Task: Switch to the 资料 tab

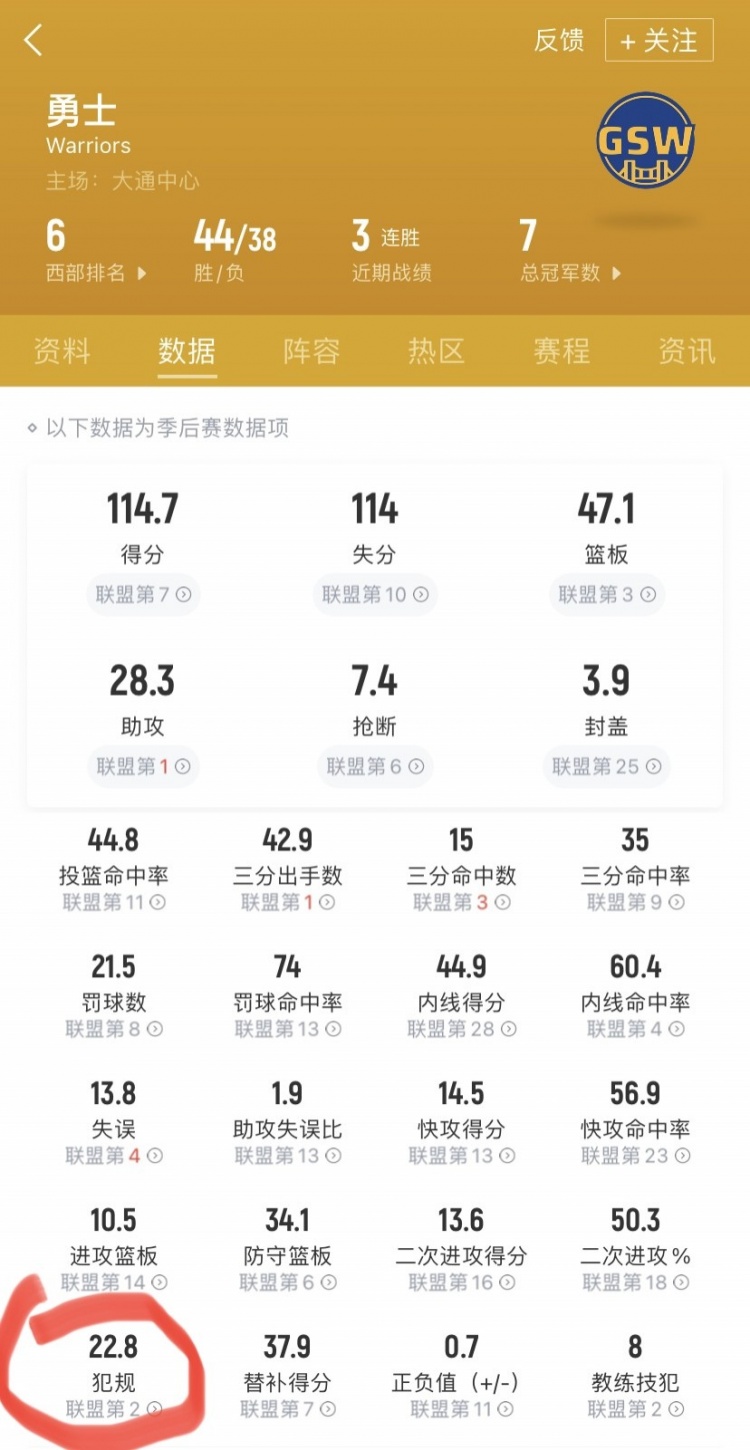Action: point(62,351)
